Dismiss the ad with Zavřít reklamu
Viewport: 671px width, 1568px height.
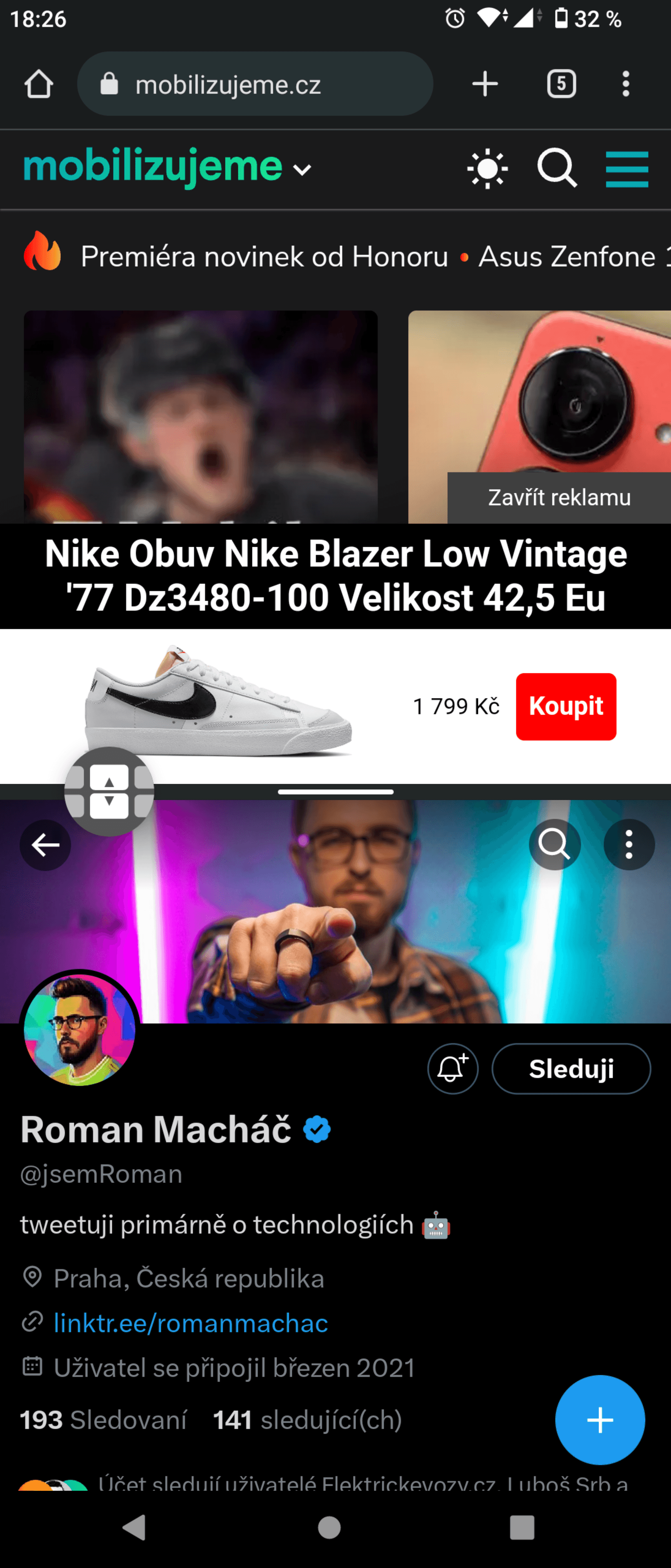pyautogui.click(x=558, y=497)
